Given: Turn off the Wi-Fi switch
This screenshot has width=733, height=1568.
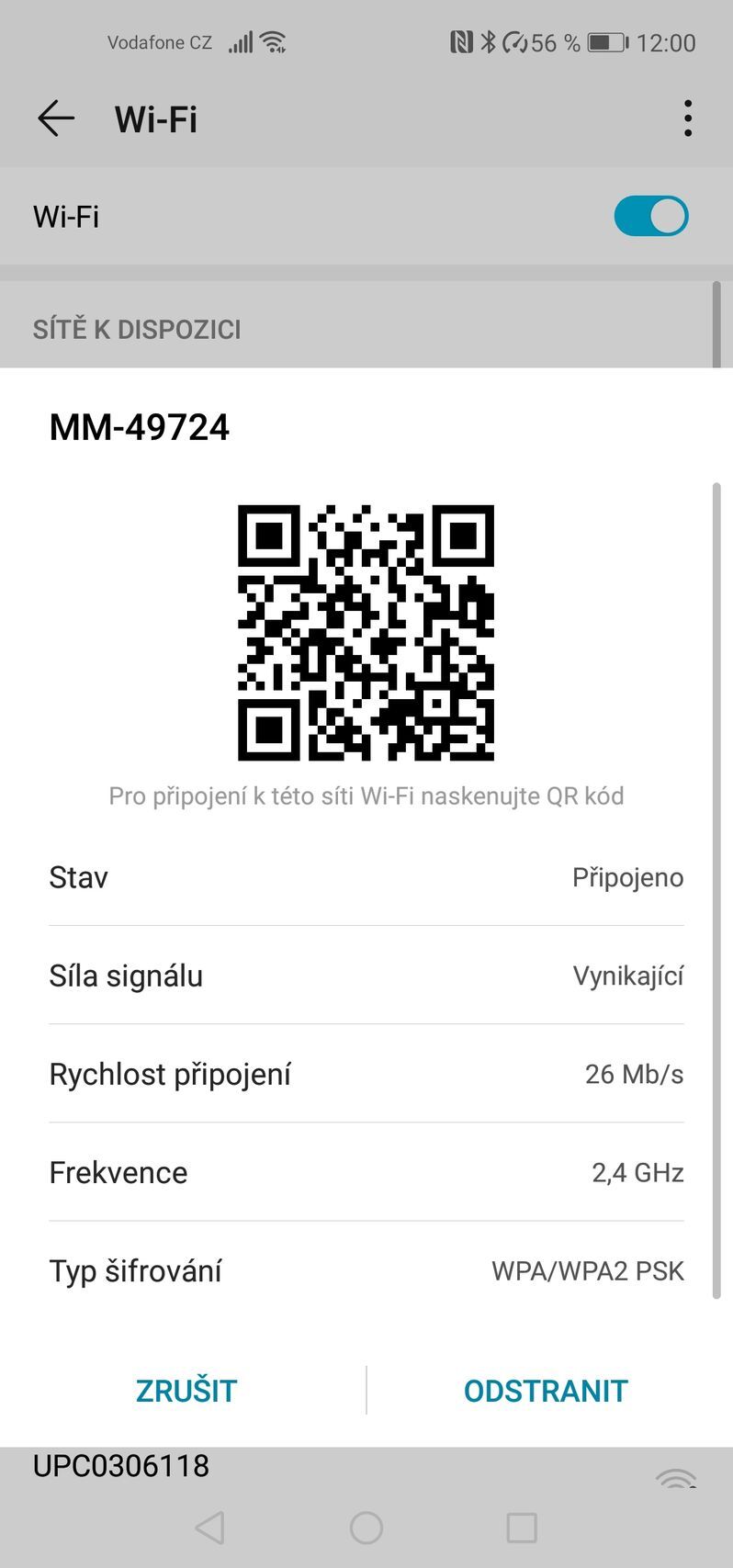Looking at the screenshot, I should [x=650, y=217].
